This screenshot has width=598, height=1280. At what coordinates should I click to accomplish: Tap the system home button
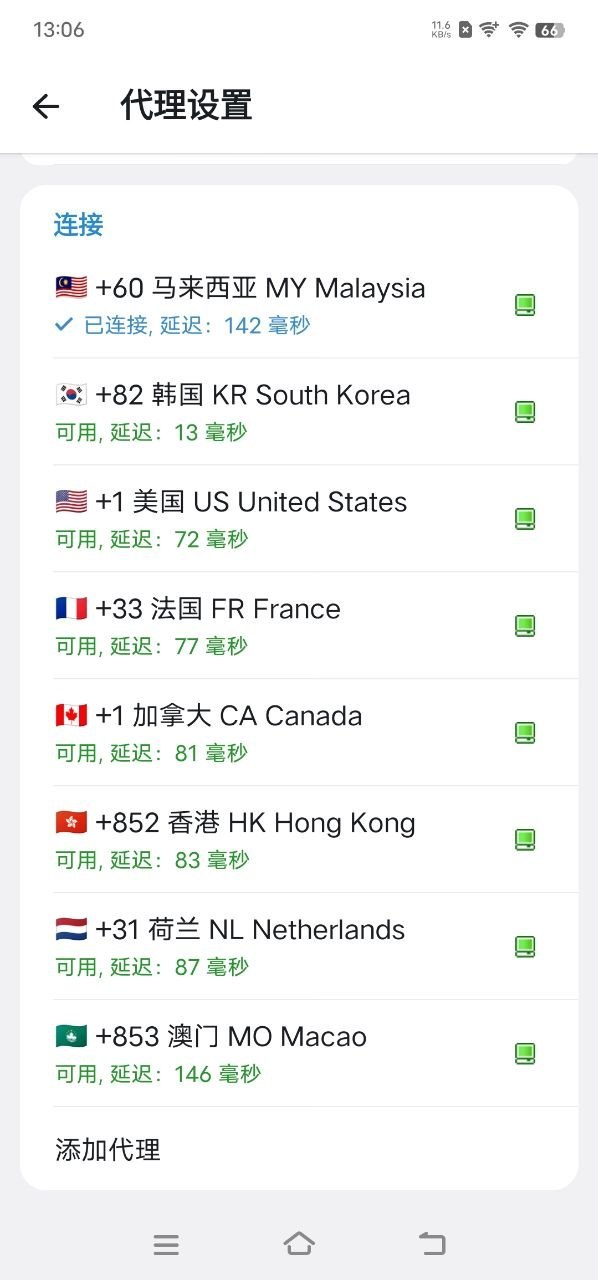click(299, 1243)
